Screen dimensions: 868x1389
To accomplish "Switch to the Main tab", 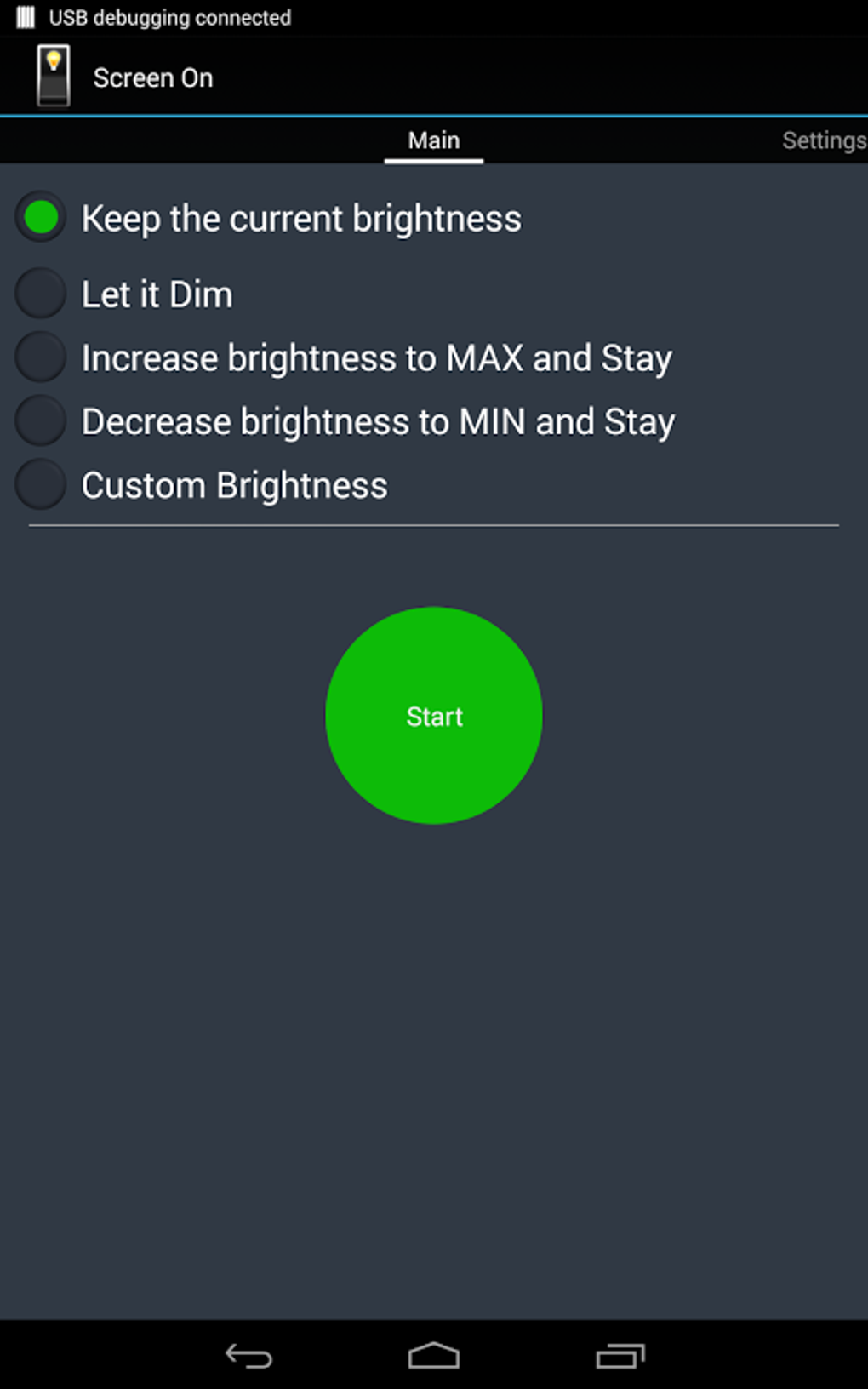I will point(433,140).
